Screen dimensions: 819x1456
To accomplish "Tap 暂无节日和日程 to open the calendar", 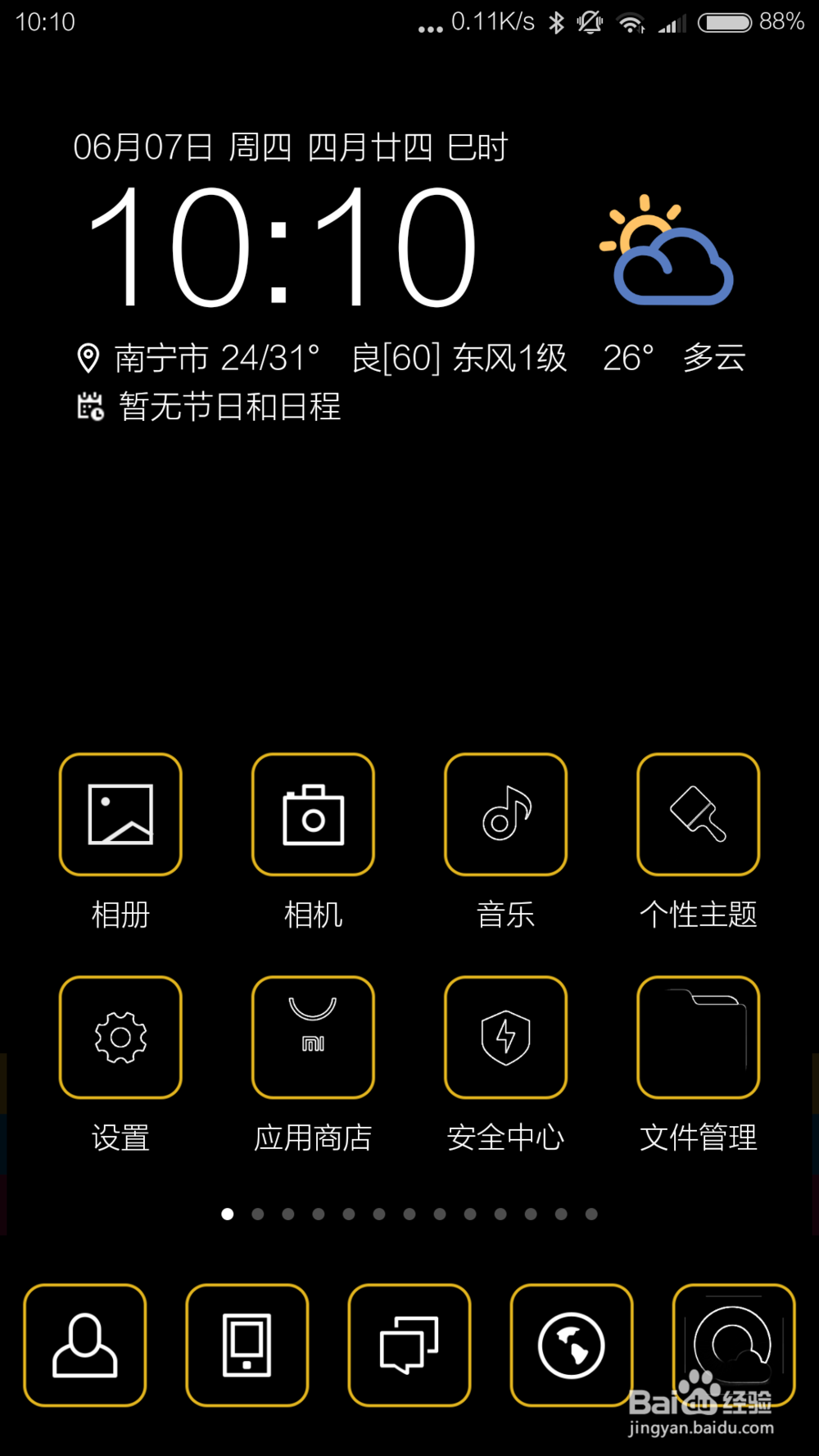I will [229, 407].
